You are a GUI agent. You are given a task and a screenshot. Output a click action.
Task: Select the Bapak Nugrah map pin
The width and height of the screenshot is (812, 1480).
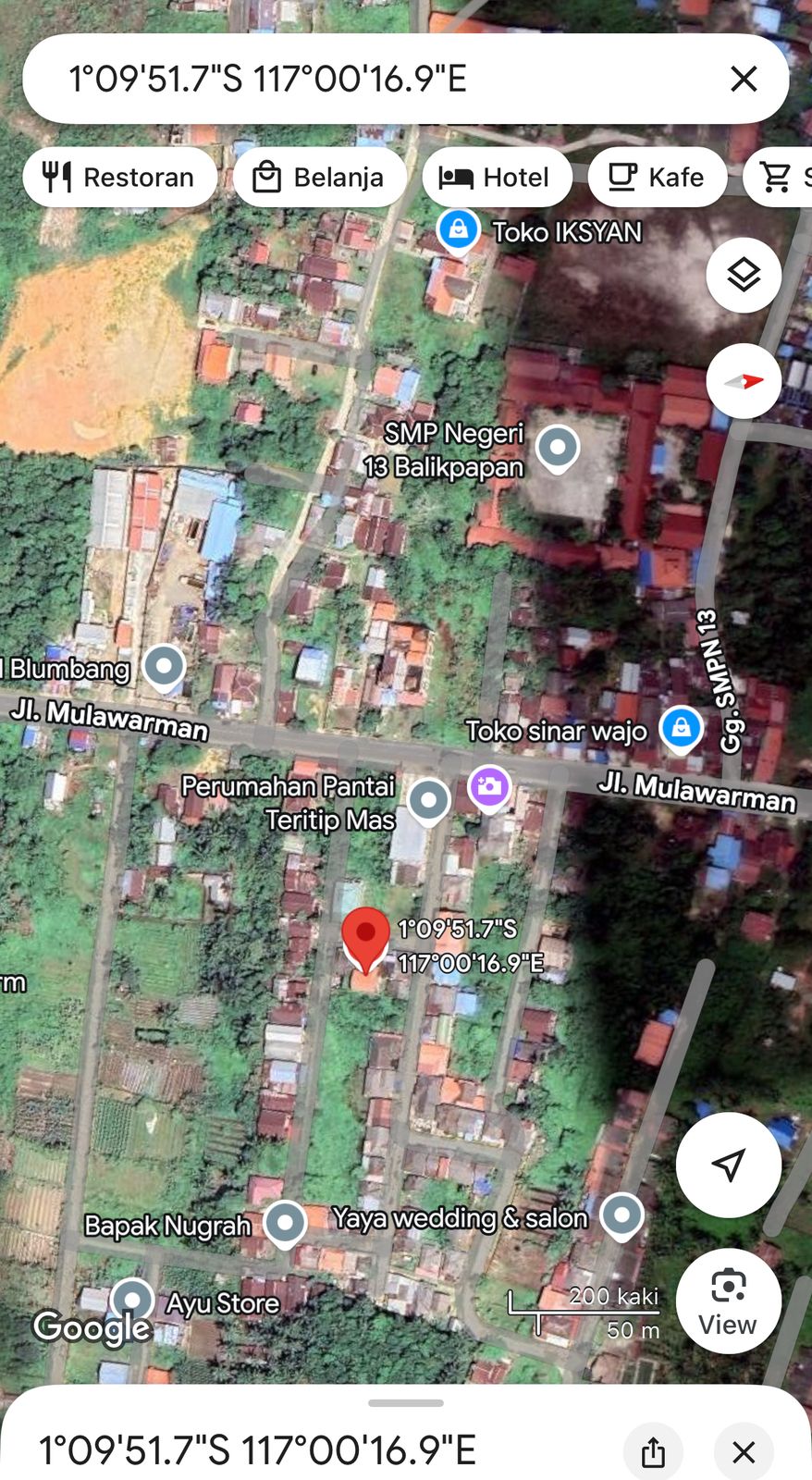coord(285,1222)
